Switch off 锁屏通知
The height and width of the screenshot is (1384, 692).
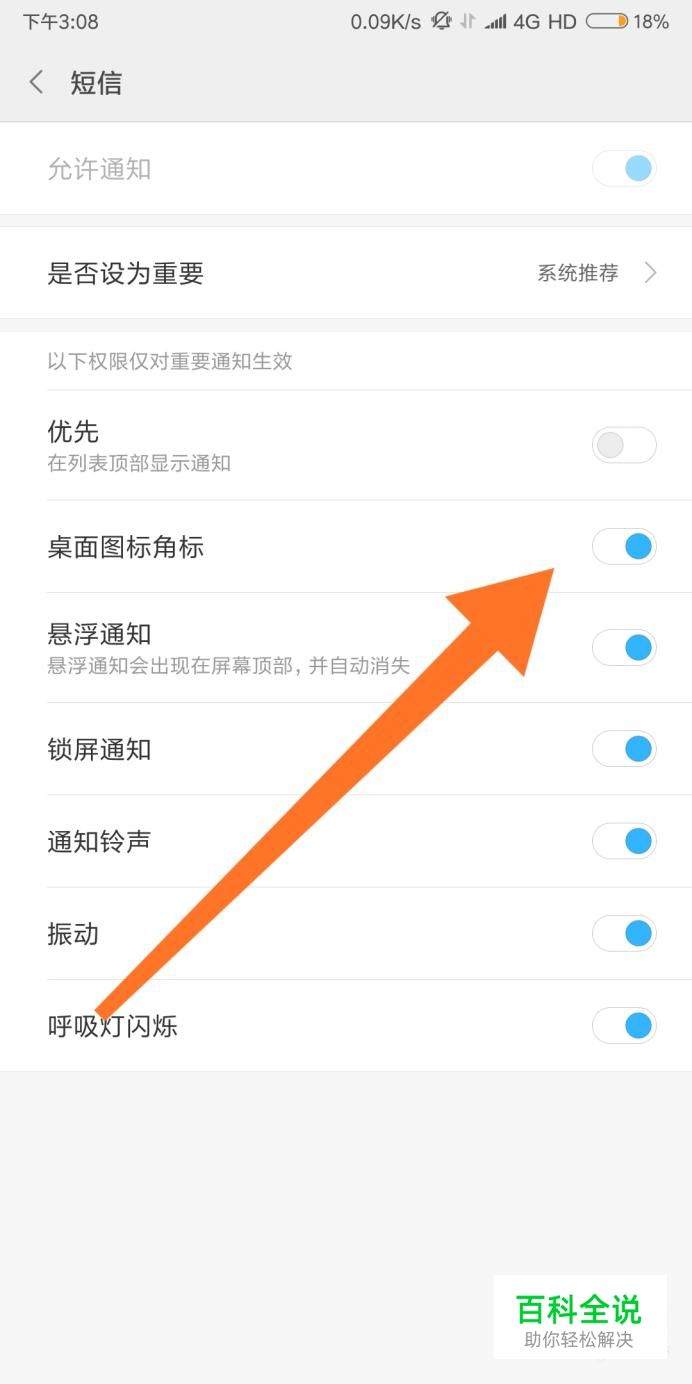point(624,749)
